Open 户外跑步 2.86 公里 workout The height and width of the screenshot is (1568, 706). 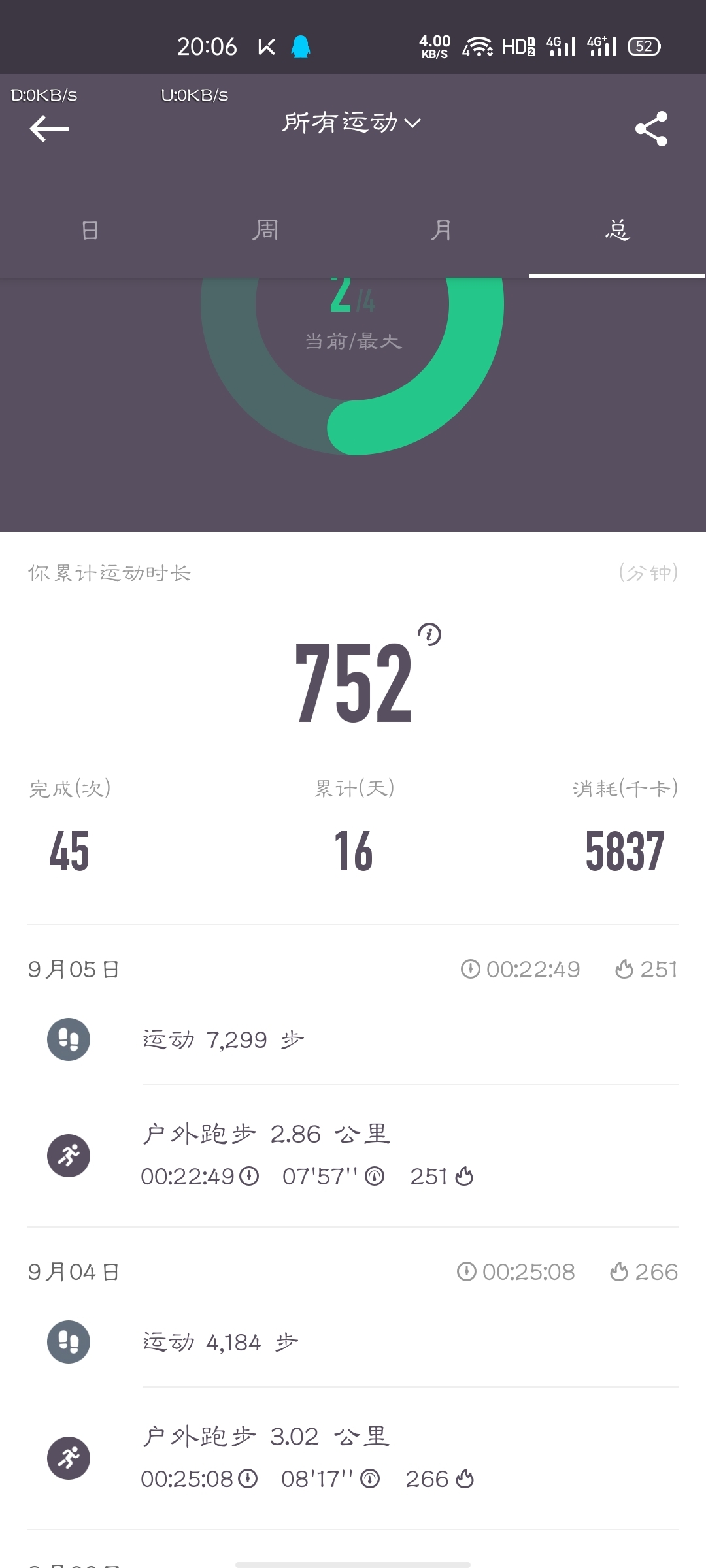click(x=353, y=1155)
